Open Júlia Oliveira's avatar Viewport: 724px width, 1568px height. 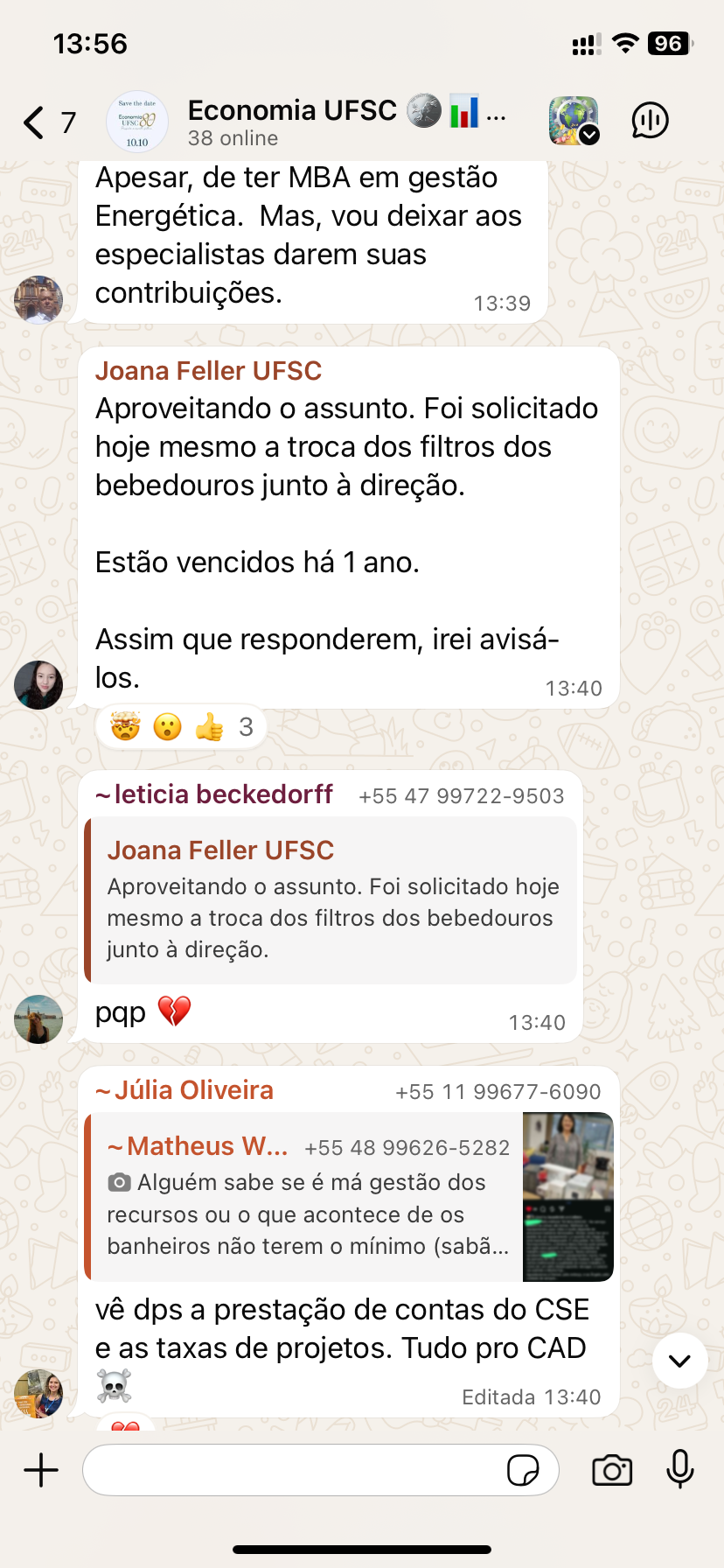(x=38, y=1393)
